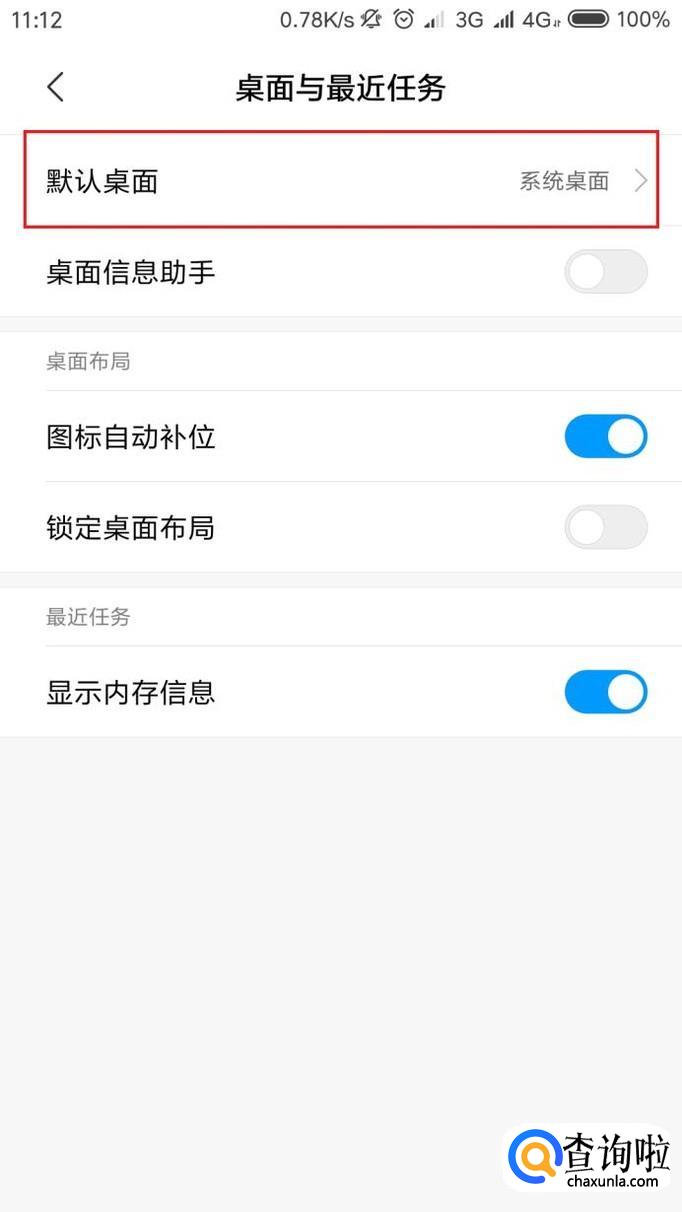Toggle 锁定桌面布局 on
Screen dimensions: 682x1212
pyautogui.click(x=605, y=527)
